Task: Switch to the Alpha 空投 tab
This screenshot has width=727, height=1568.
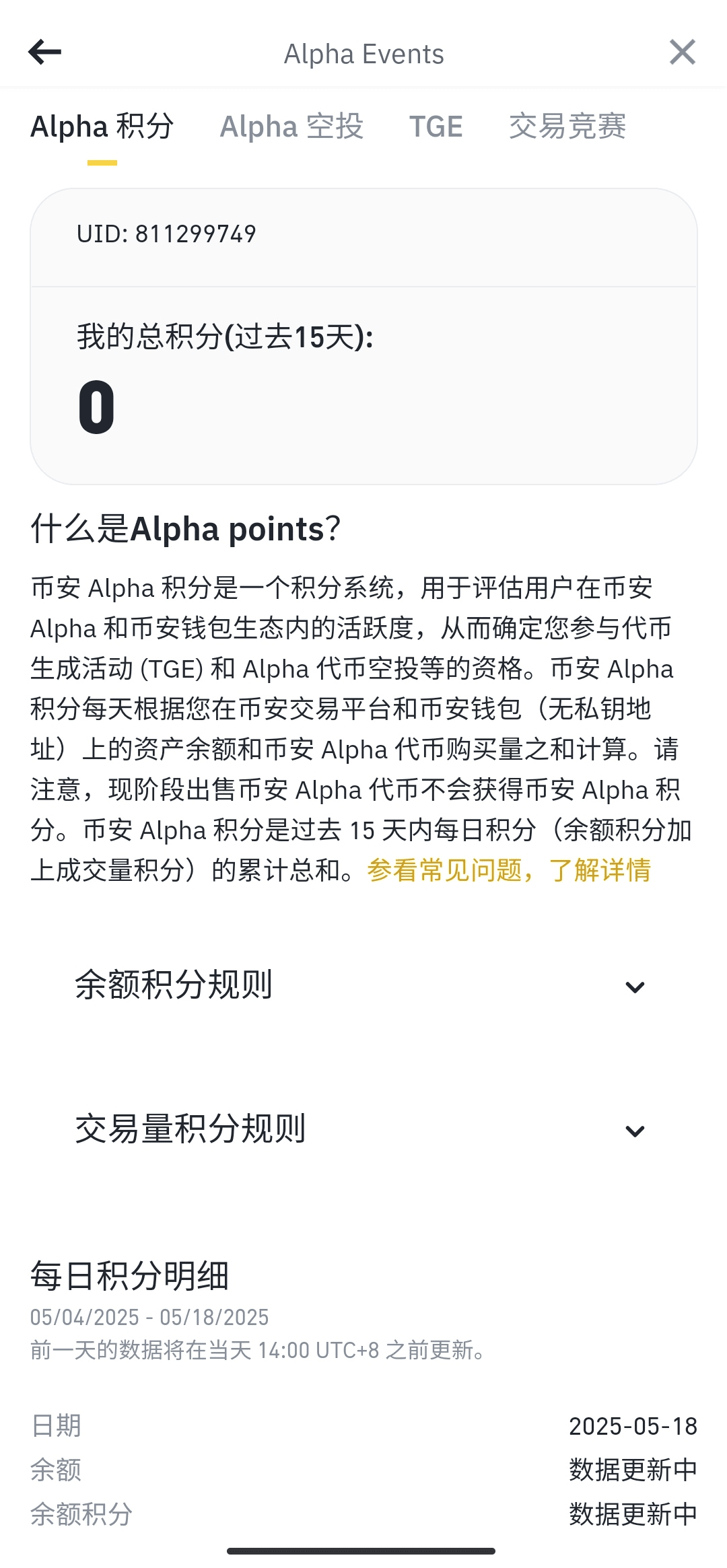Action: pos(291,127)
